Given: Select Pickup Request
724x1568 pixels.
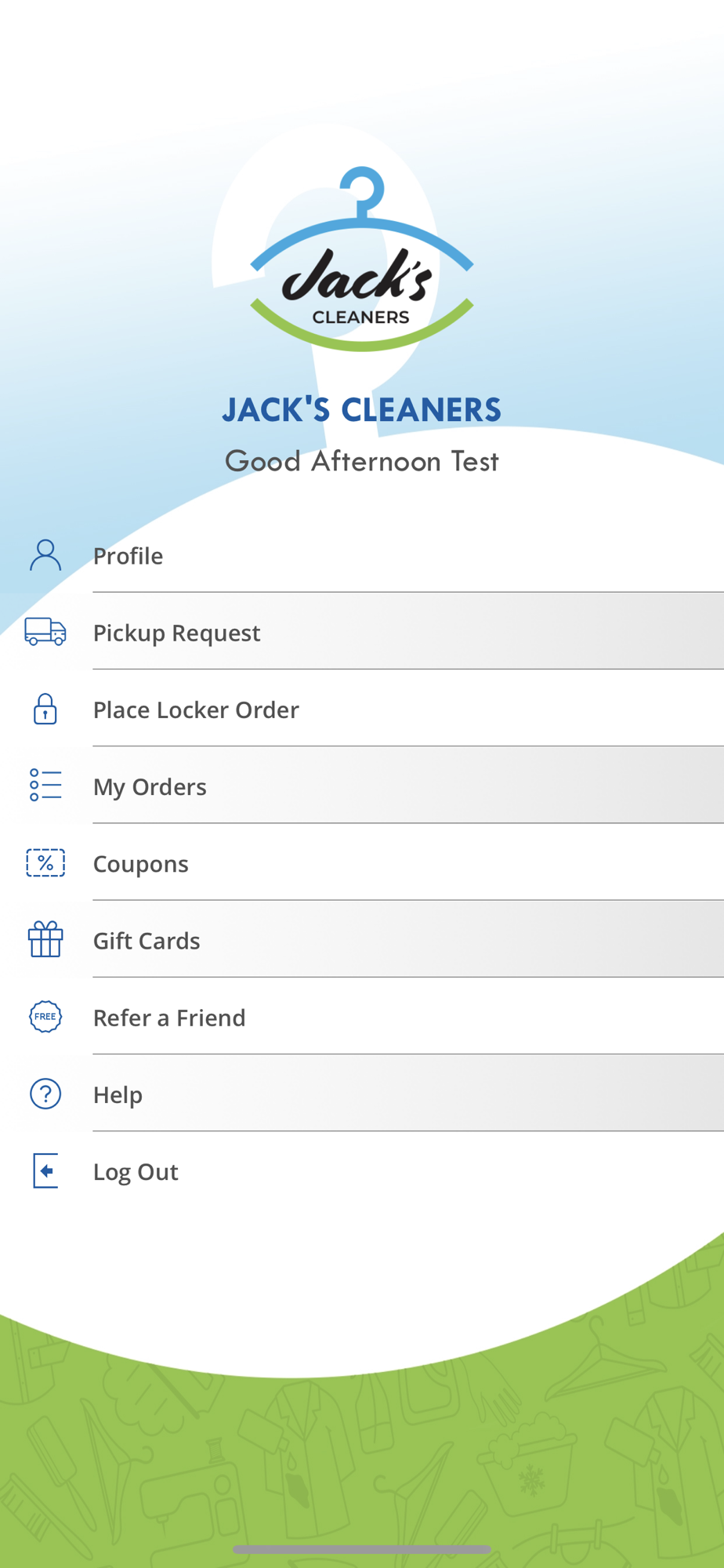Looking at the screenshot, I should click(177, 633).
